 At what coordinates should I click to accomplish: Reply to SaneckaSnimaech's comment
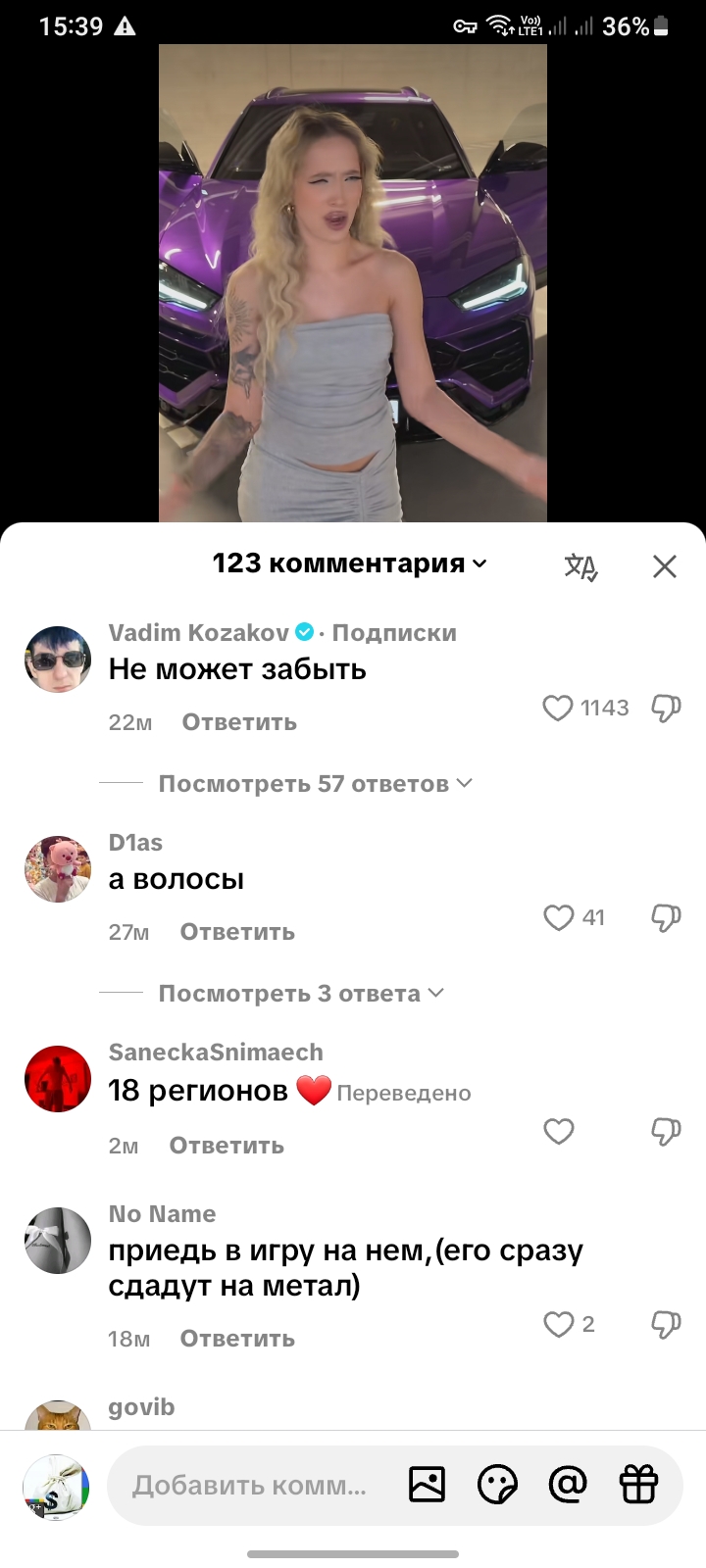pos(227,1146)
